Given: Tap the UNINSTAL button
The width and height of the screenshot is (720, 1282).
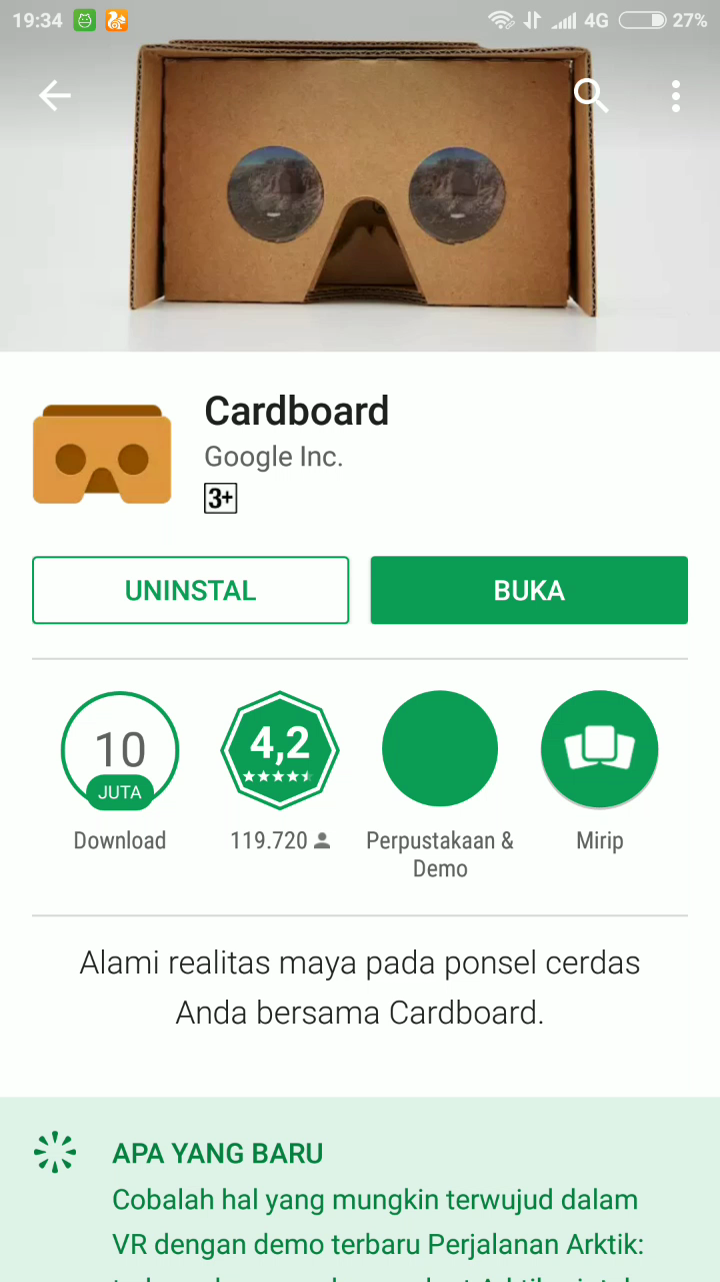Looking at the screenshot, I should tap(190, 590).
